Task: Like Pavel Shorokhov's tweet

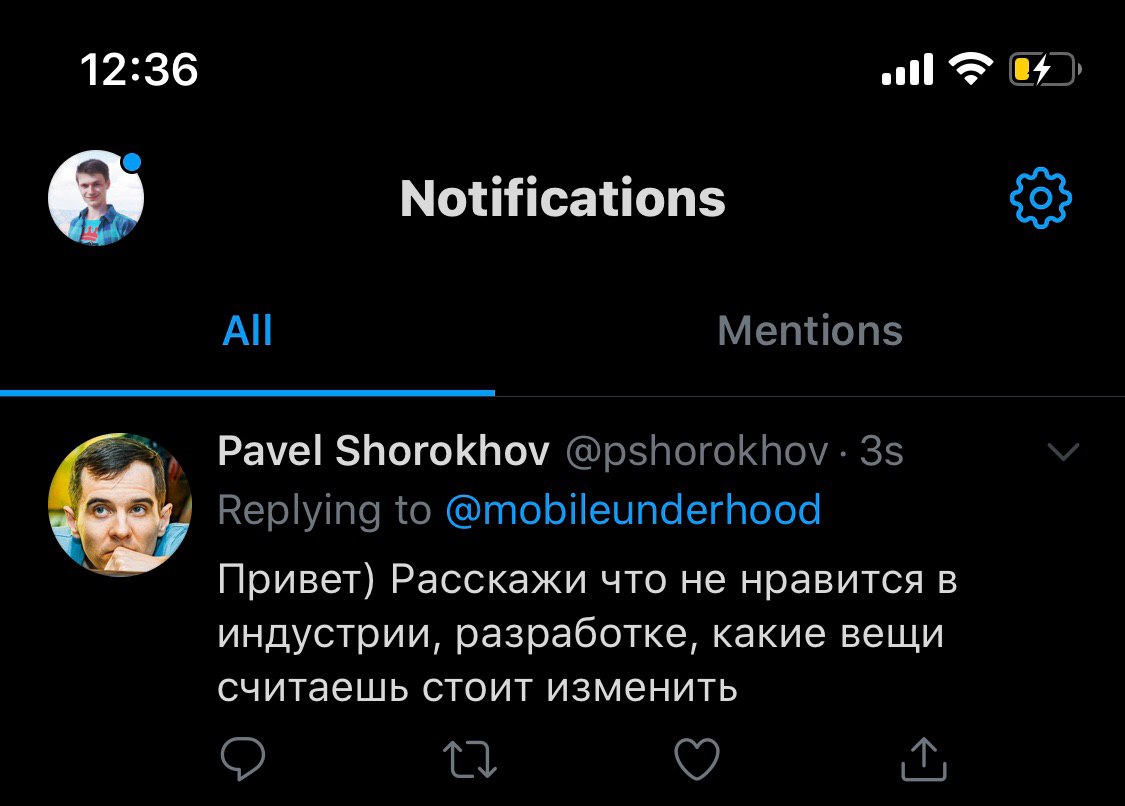Action: [697, 760]
